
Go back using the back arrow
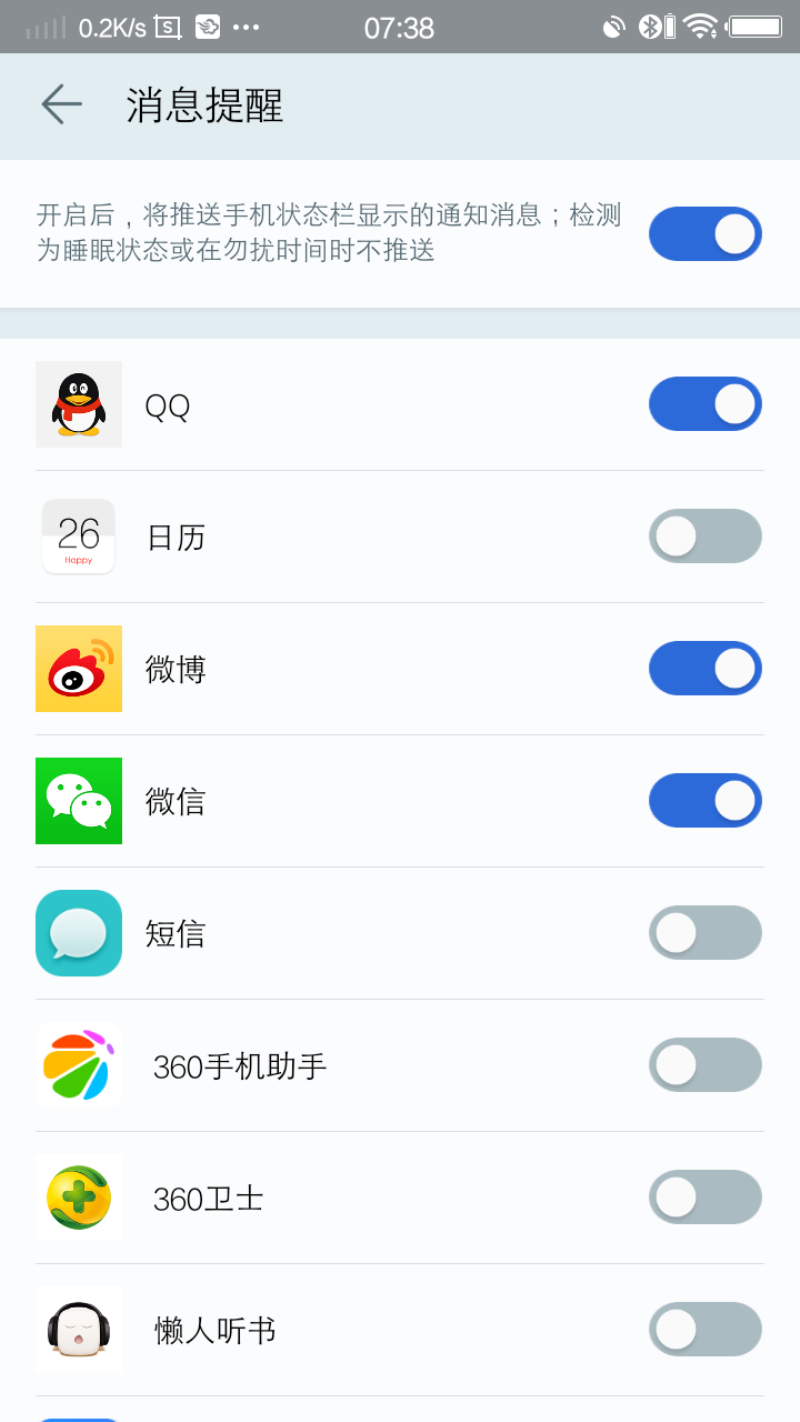pos(60,104)
